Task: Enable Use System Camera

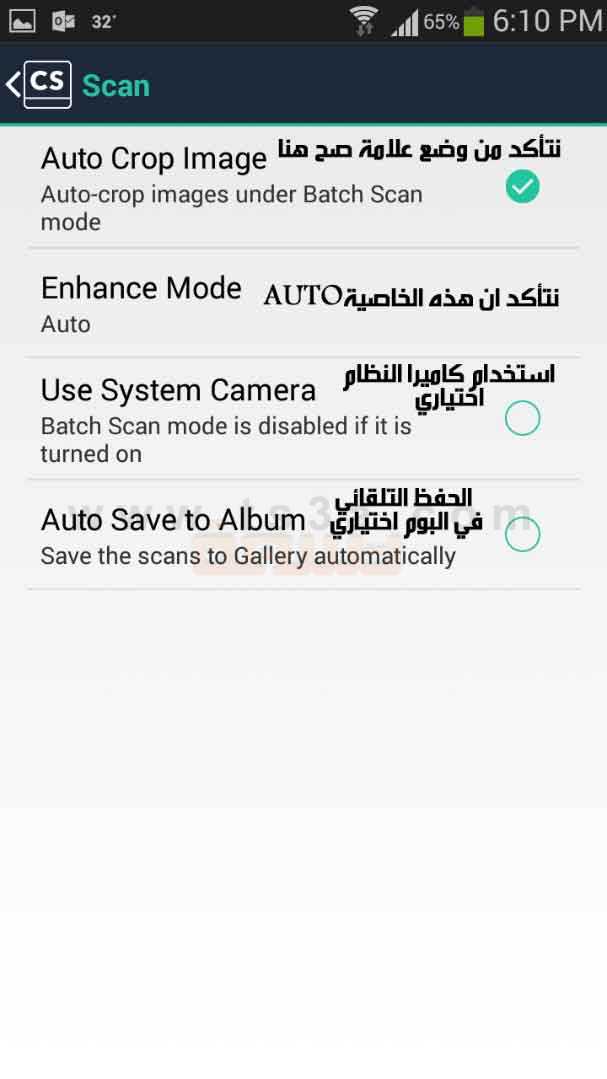Action: 522,418
